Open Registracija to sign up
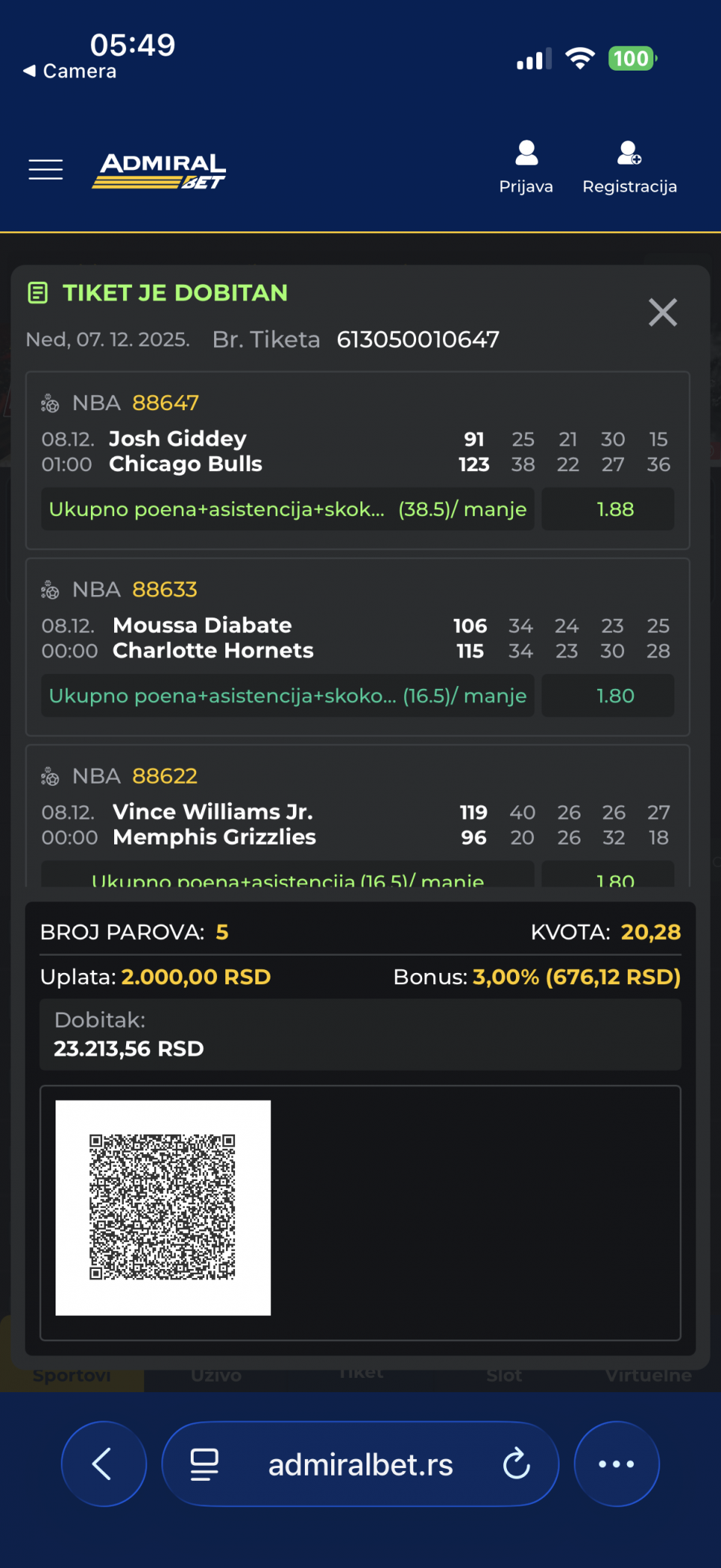 [x=629, y=167]
